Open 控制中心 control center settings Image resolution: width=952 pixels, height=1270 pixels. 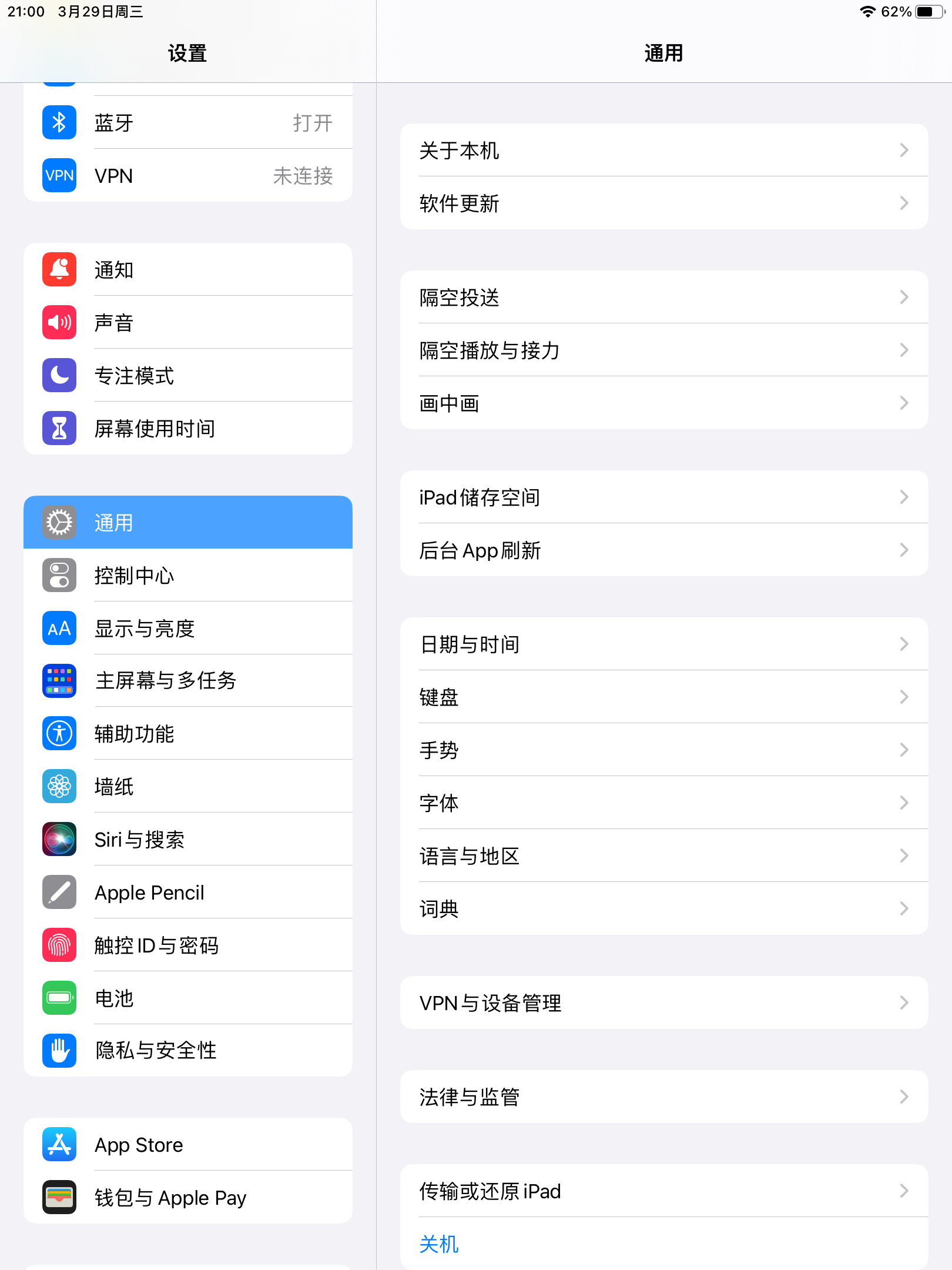pos(188,575)
